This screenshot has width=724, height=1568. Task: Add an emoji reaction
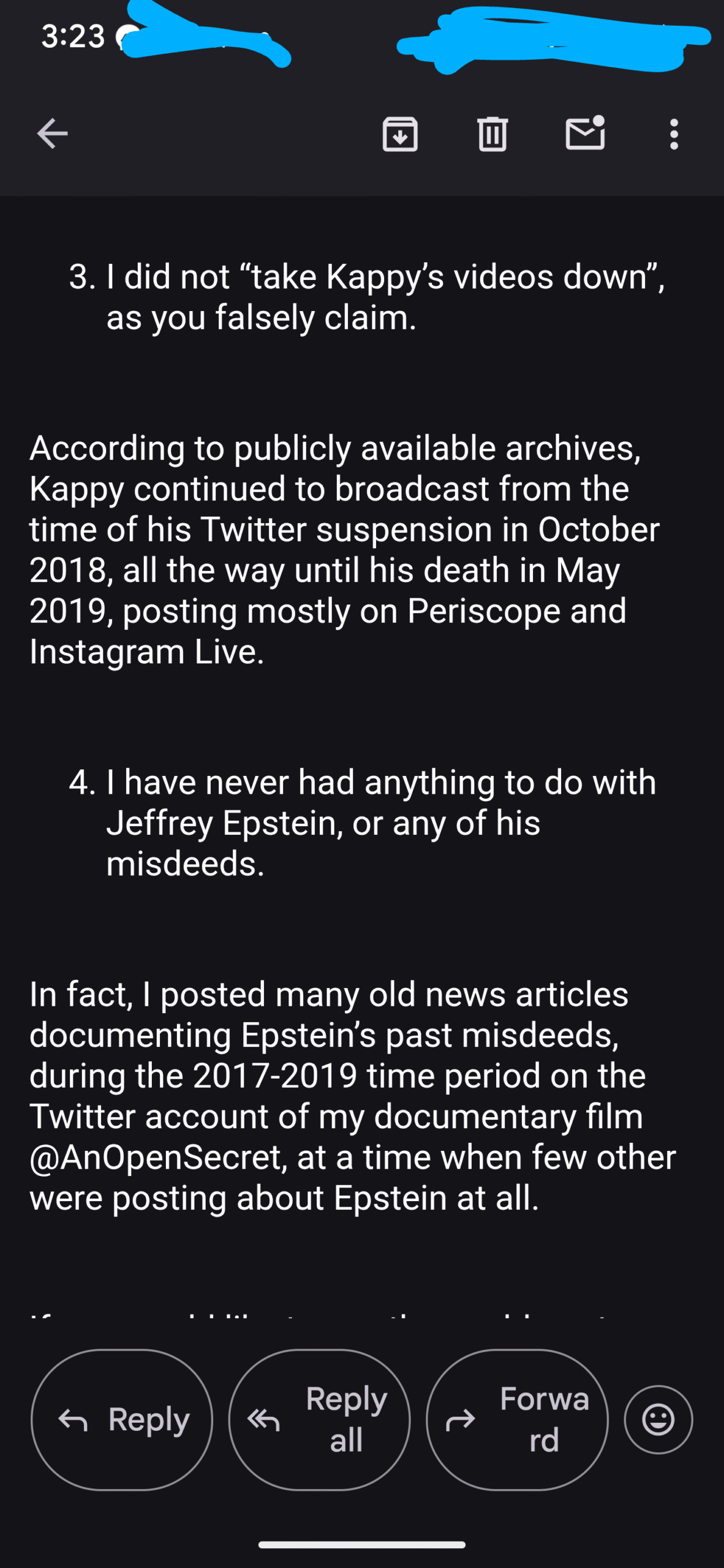(x=658, y=1420)
